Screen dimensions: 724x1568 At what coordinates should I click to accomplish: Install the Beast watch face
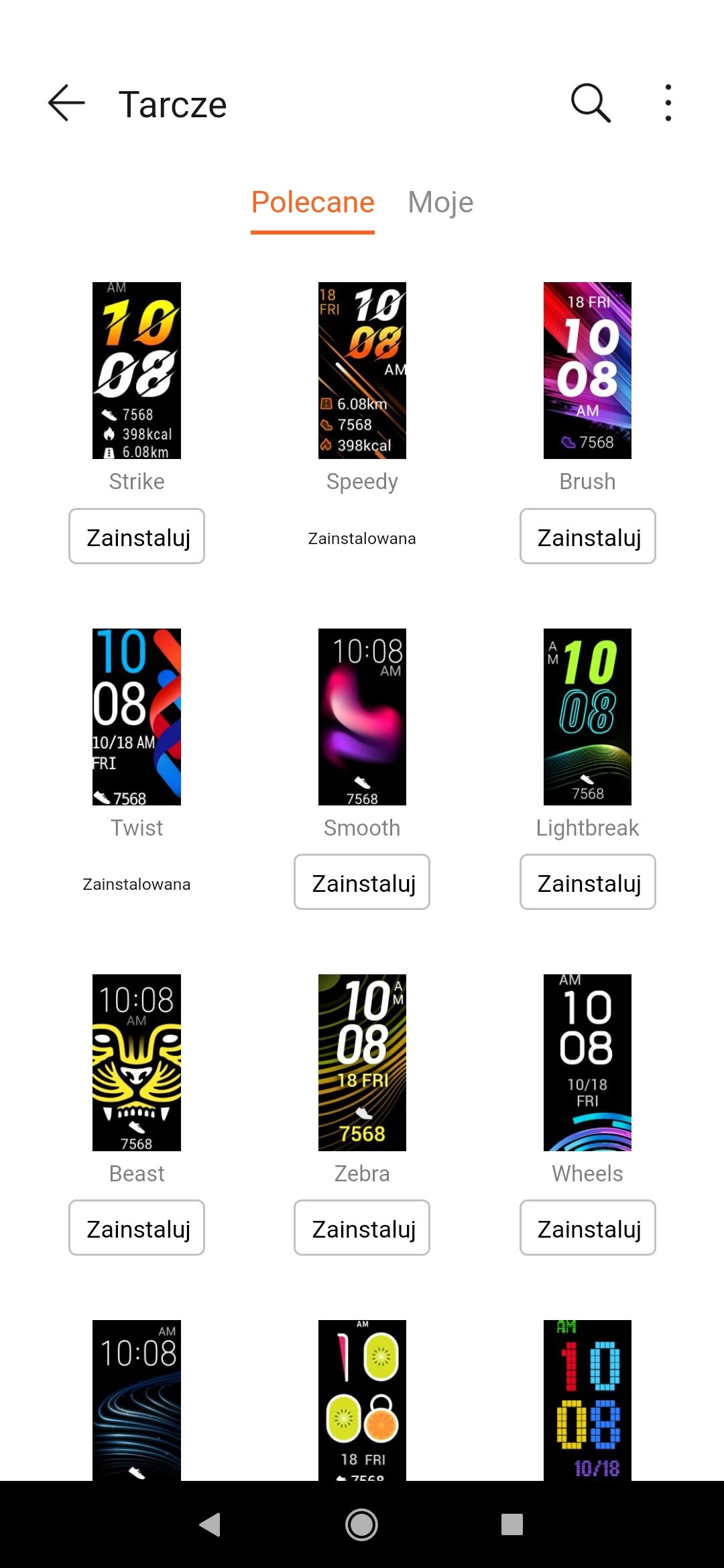click(x=137, y=1228)
